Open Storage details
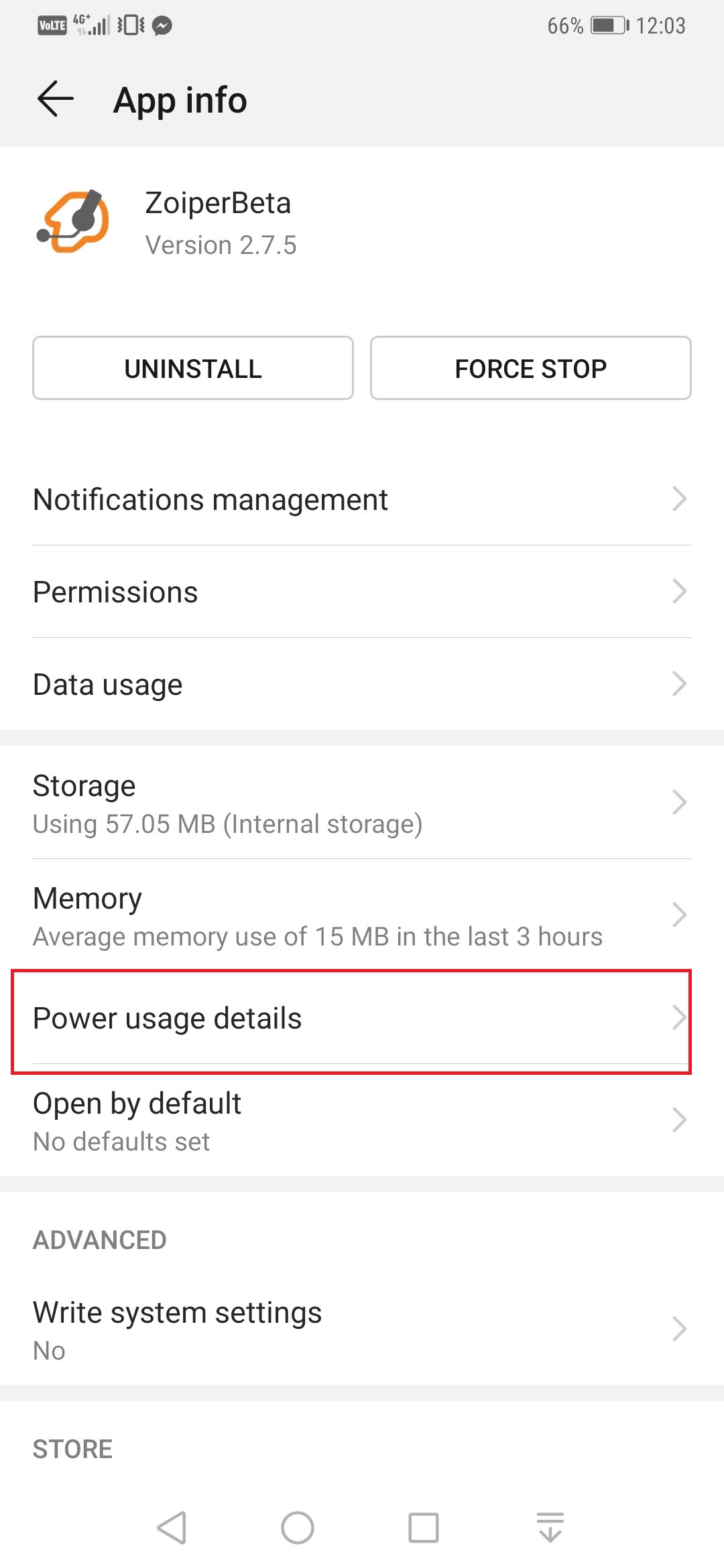The image size is (724, 1568). point(362,803)
